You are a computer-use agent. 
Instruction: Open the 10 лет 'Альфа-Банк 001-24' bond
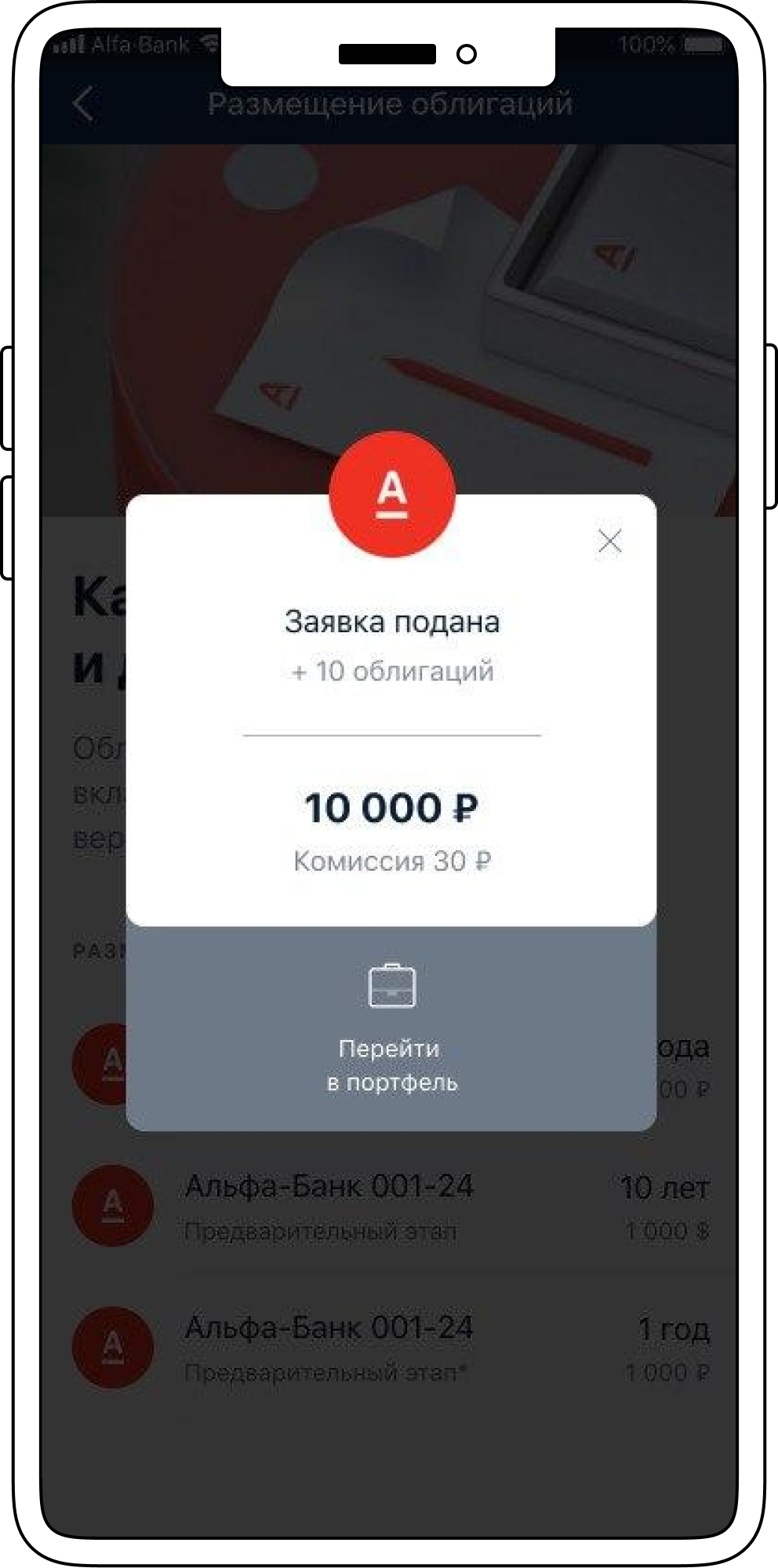[390, 1206]
